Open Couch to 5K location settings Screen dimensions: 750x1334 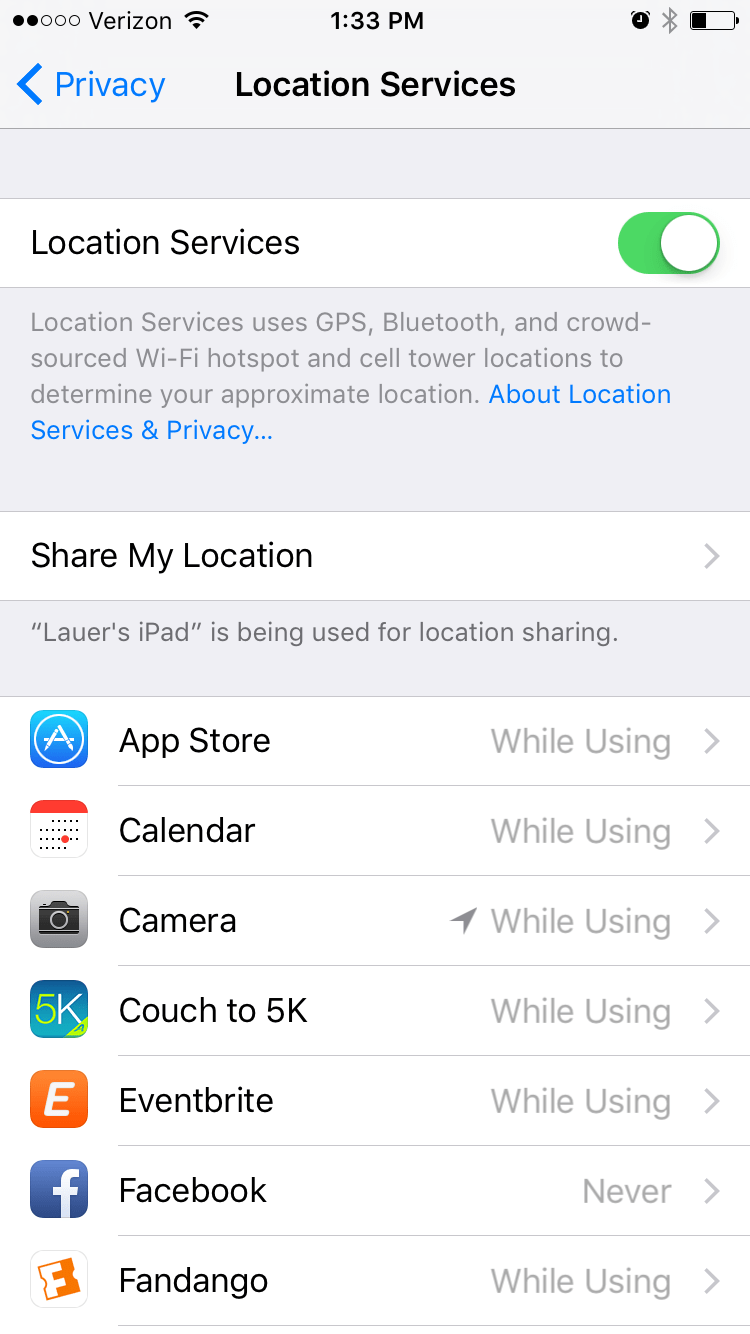pos(375,1011)
